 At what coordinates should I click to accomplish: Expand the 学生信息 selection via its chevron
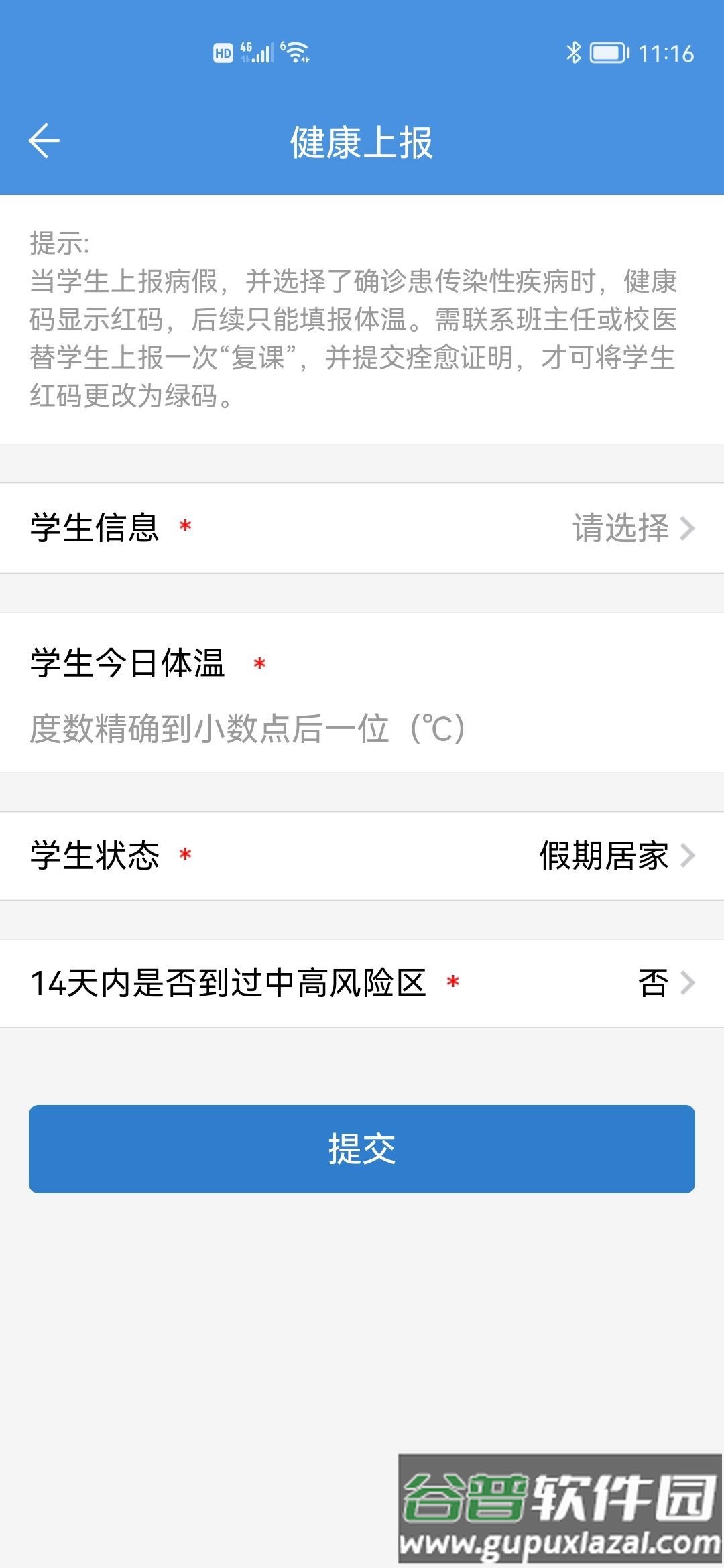click(x=688, y=528)
